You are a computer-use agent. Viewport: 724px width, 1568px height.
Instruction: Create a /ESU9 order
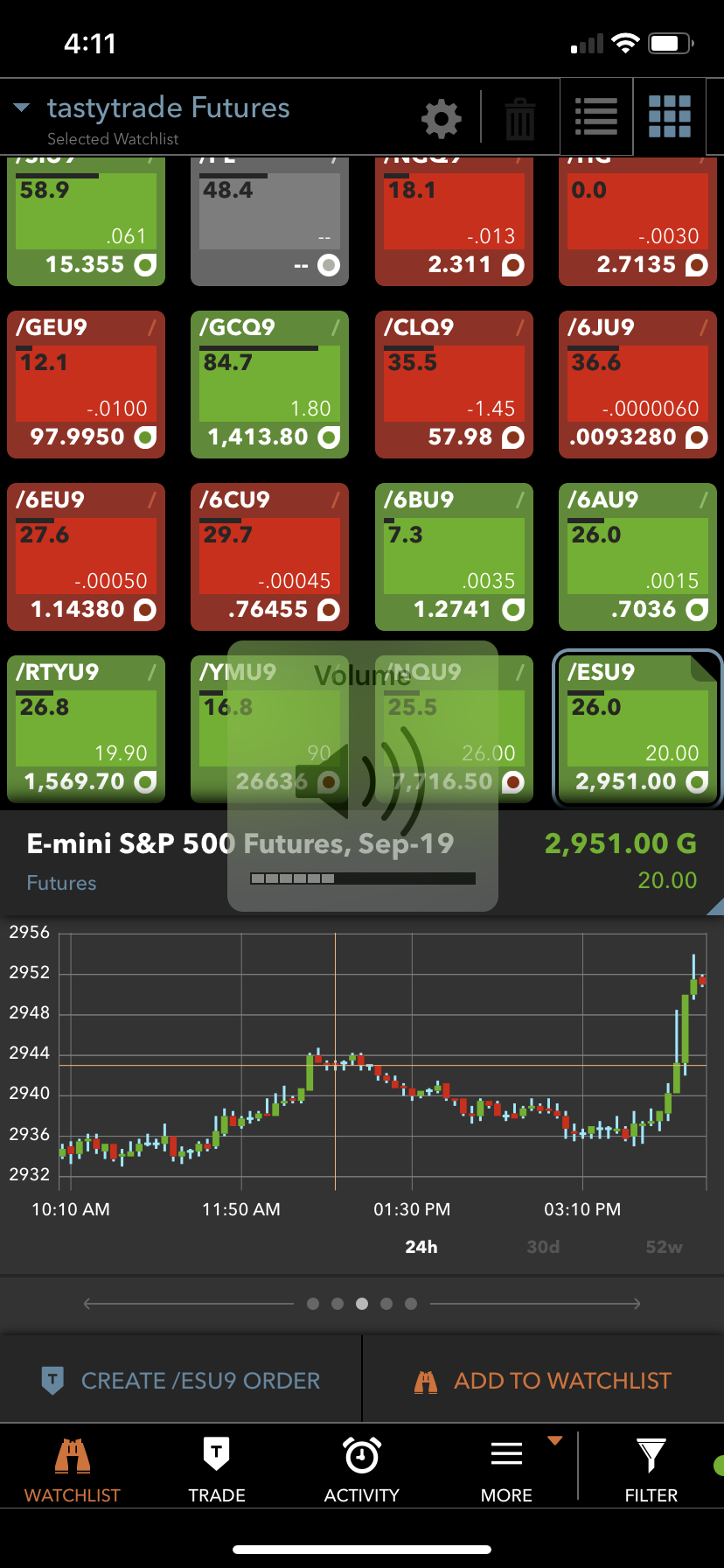(x=181, y=1381)
